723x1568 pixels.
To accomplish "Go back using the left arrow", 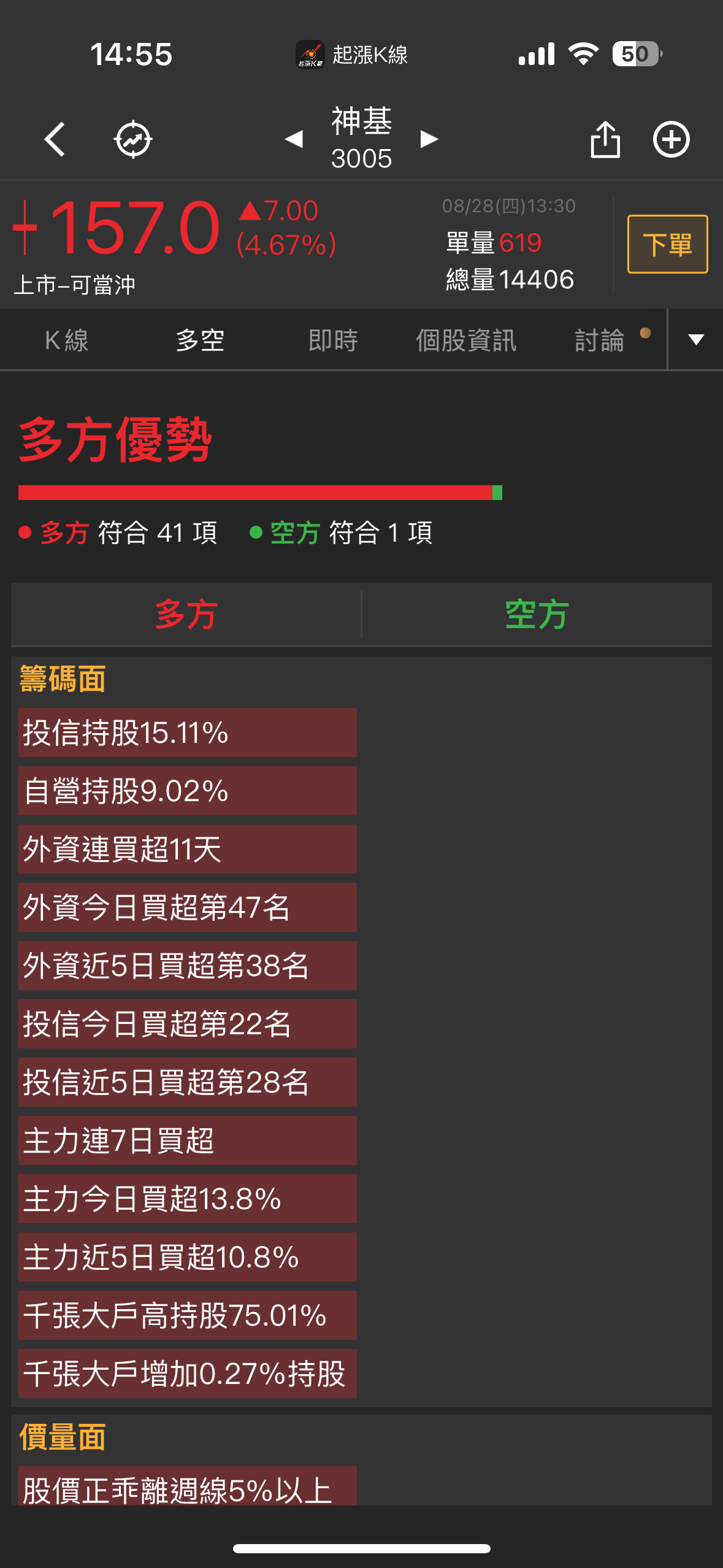I will click(x=55, y=139).
